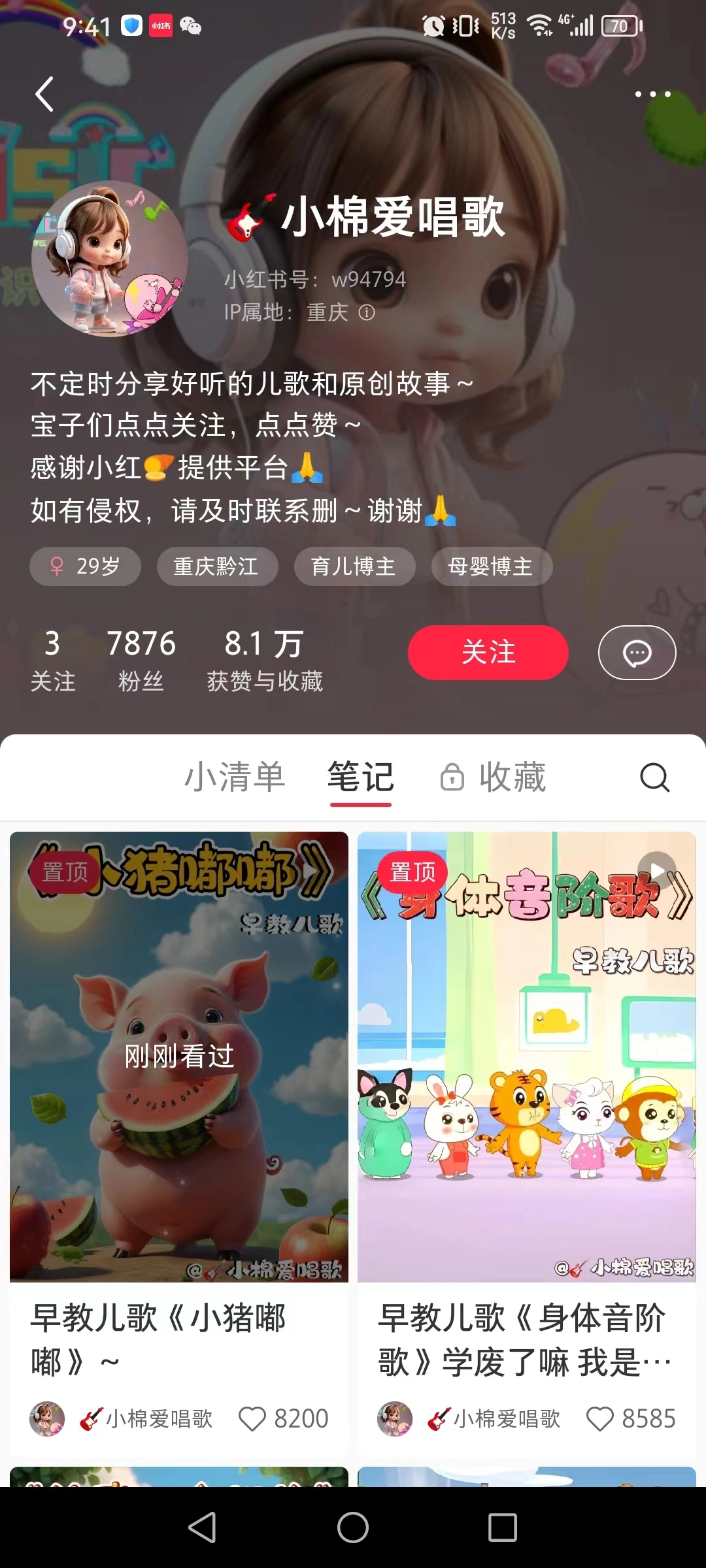Screen dimensions: 706x1568
Task: Like the 身体音阶歌 note with 8585 likes
Action: 600,1419
